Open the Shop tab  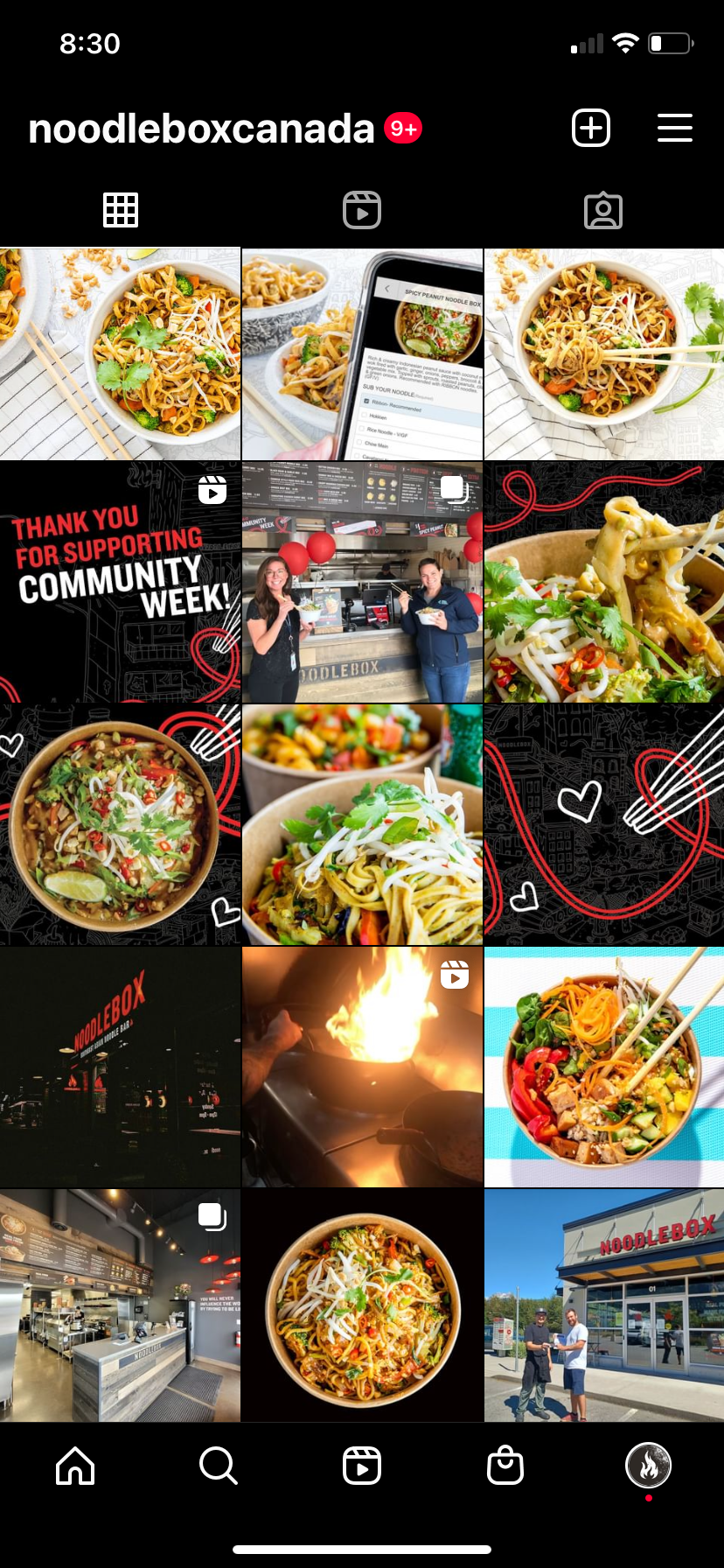point(505,1465)
